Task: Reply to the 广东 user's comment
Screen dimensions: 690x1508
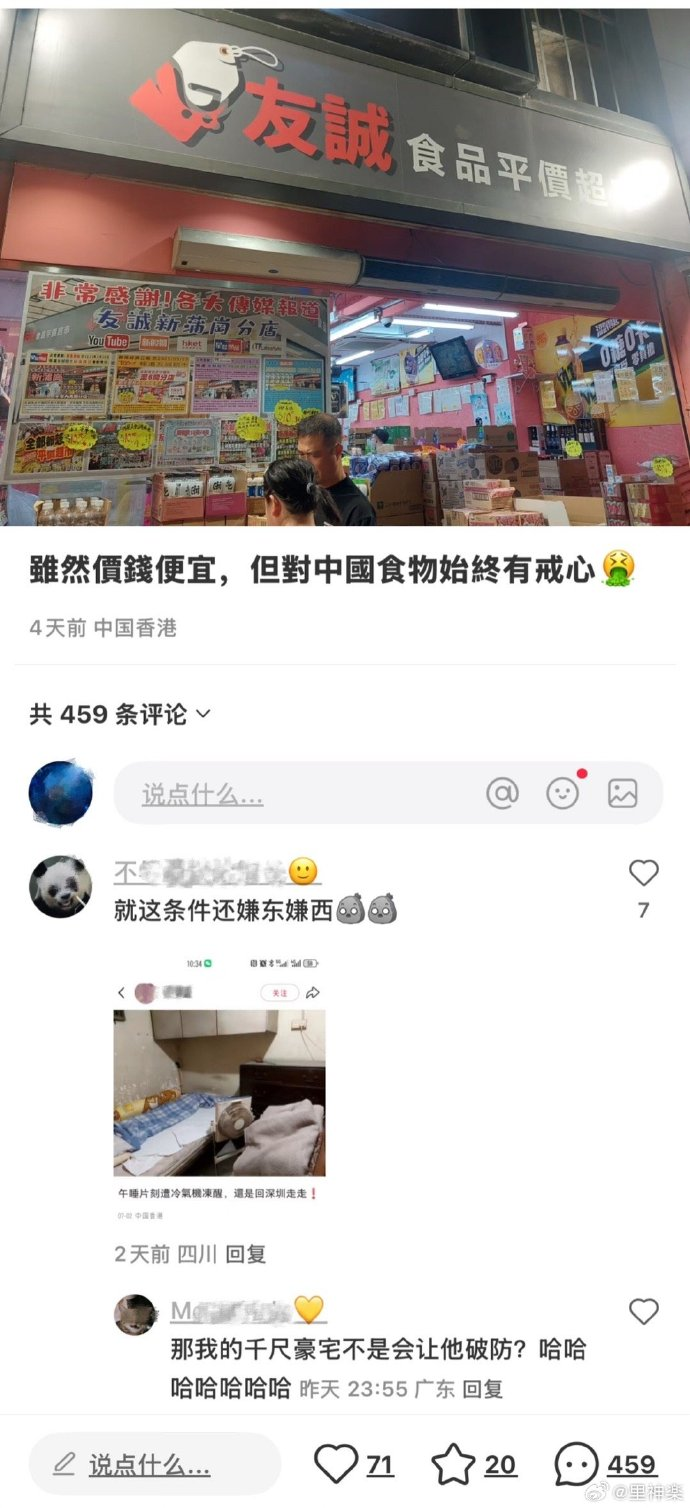Action: pyautogui.click(x=482, y=1388)
